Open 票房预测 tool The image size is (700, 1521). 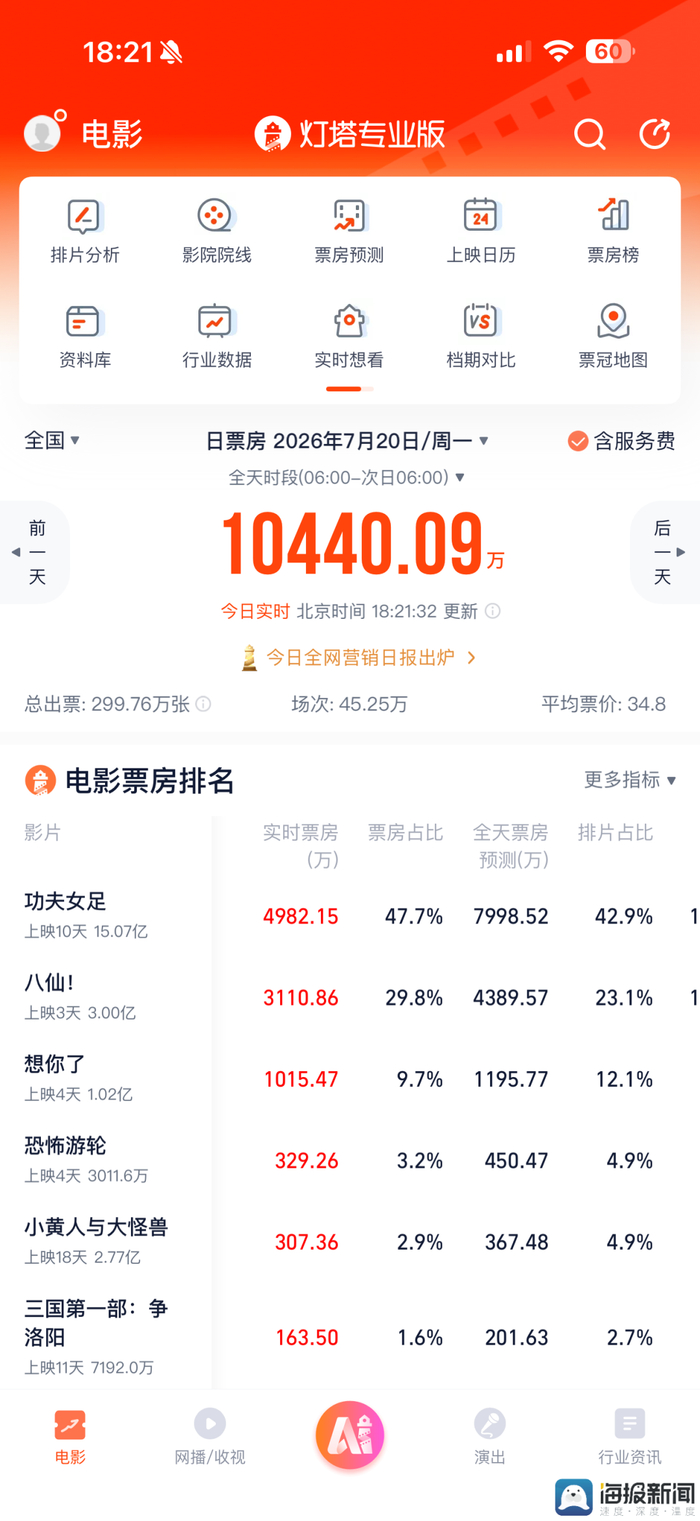pos(349,231)
